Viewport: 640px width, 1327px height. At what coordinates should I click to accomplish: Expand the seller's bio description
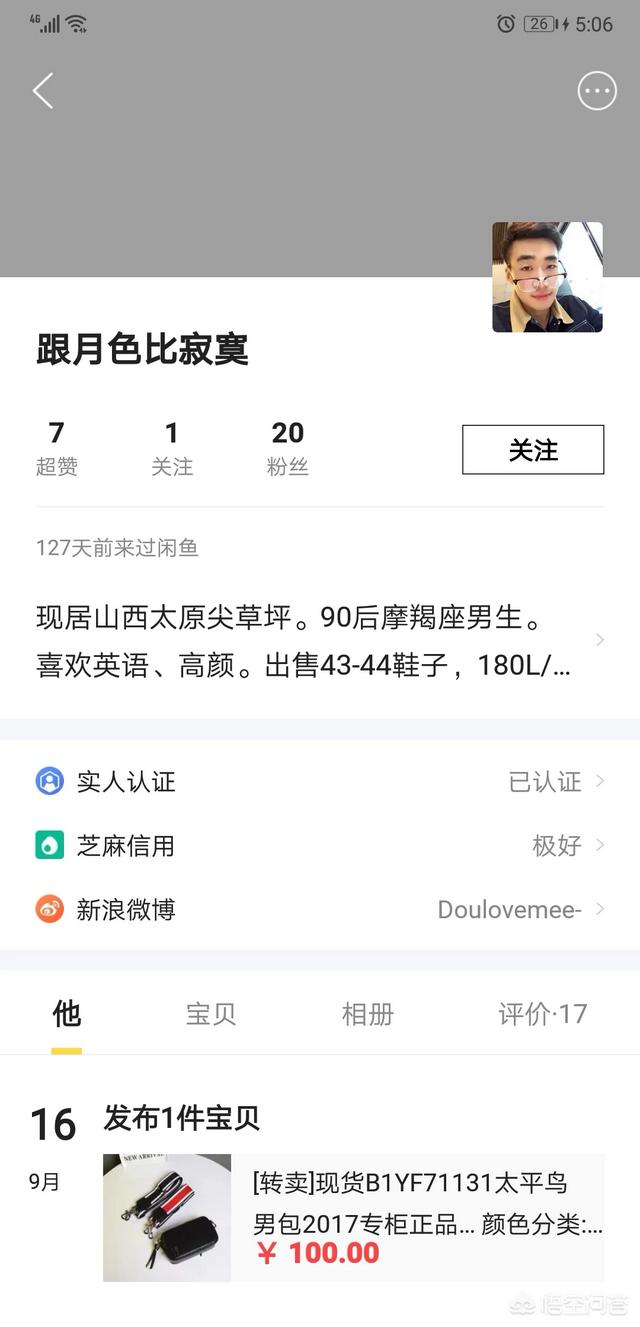pyautogui.click(x=320, y=640)
